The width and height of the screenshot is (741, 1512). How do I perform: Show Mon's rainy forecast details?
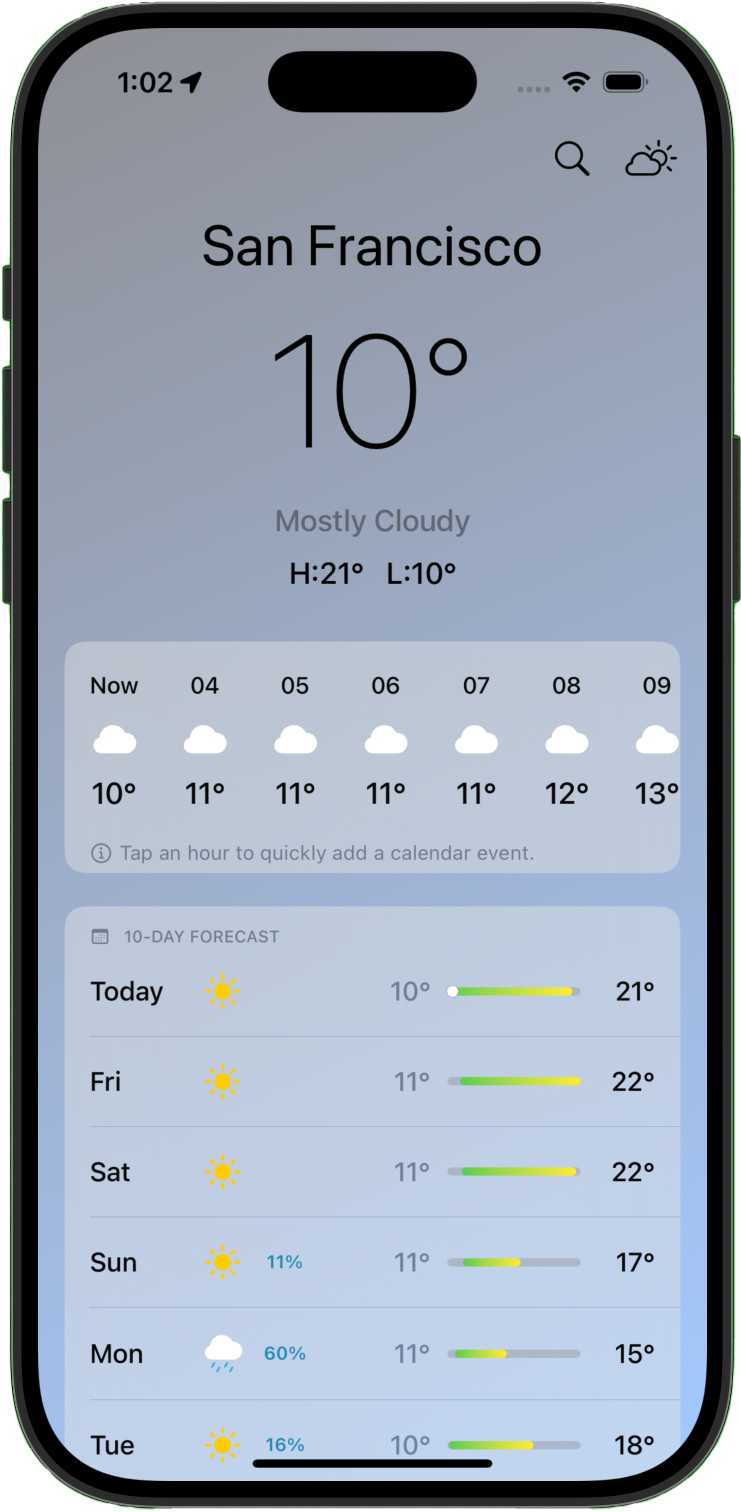coord(372,1353)
